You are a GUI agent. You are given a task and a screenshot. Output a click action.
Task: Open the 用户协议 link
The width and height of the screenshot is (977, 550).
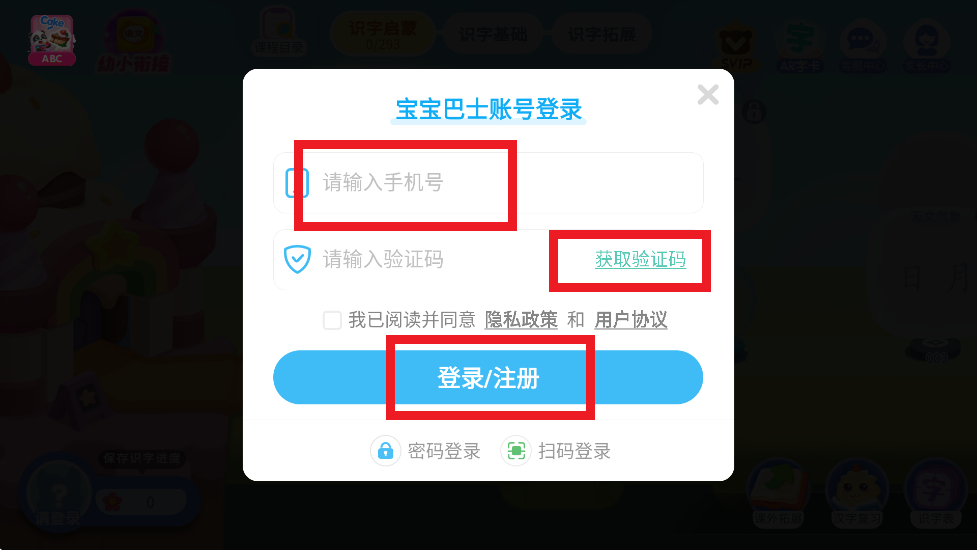[630, 320]
